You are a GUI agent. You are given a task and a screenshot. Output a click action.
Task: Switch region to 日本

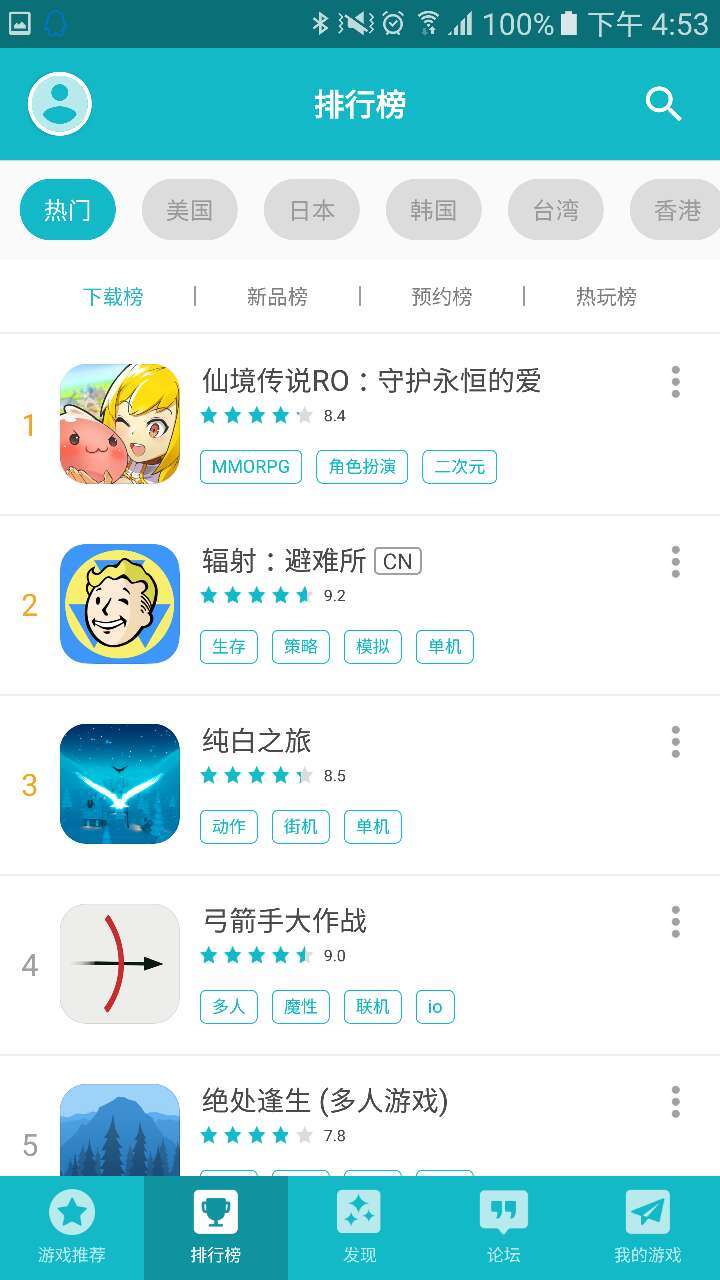click(311, 210)
